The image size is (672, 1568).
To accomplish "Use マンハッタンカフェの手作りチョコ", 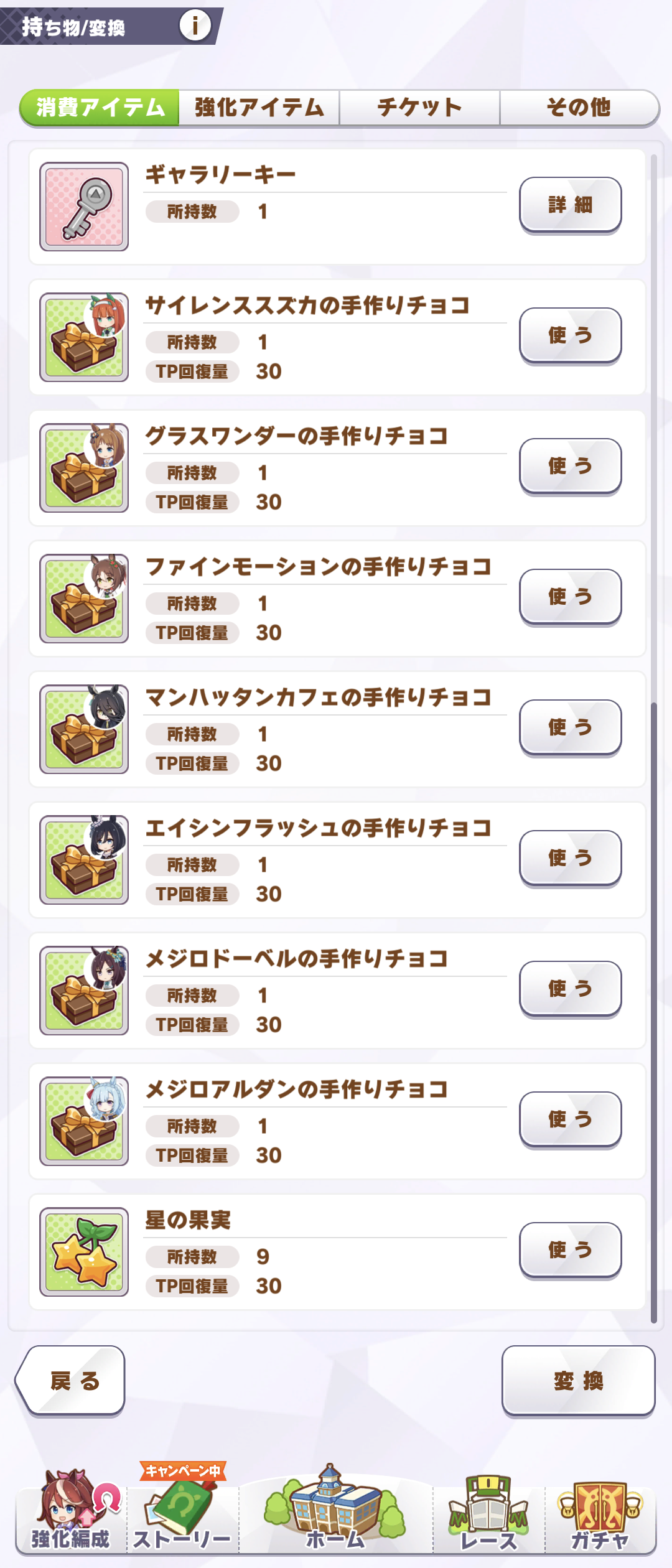I will (570, 727).
